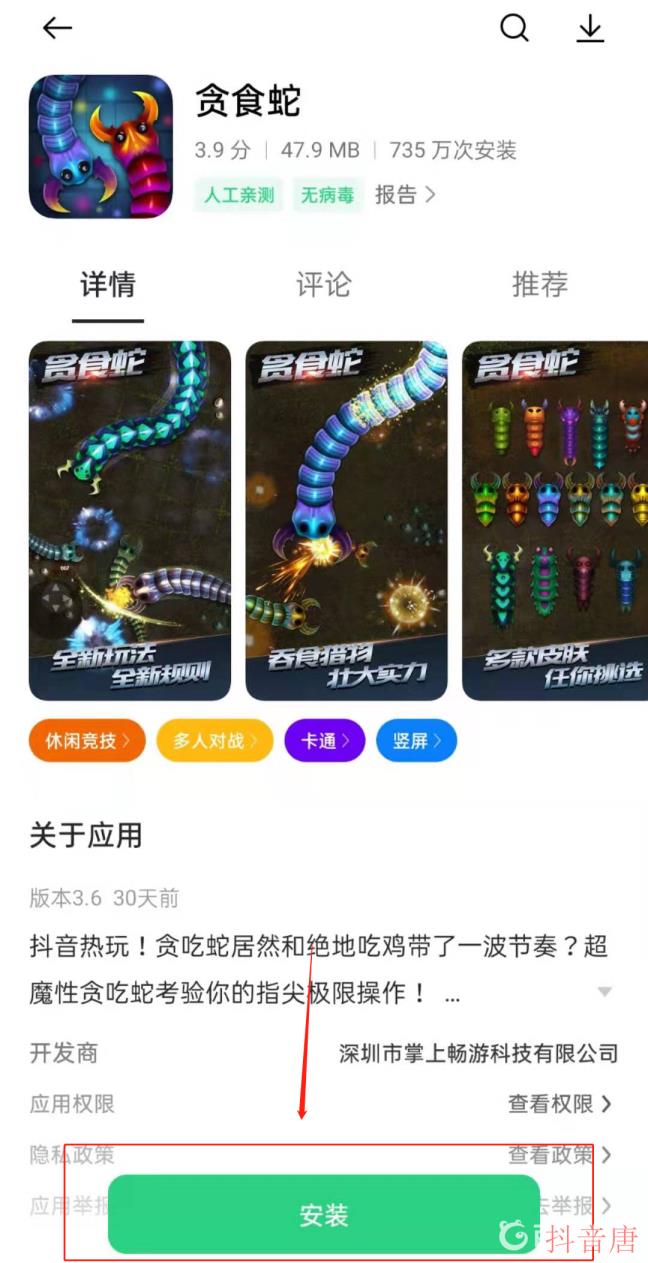This screenshot has width=648, height=1263.
Task: Open the 竖屏 category chip
Action: click(x=416, y=741)
